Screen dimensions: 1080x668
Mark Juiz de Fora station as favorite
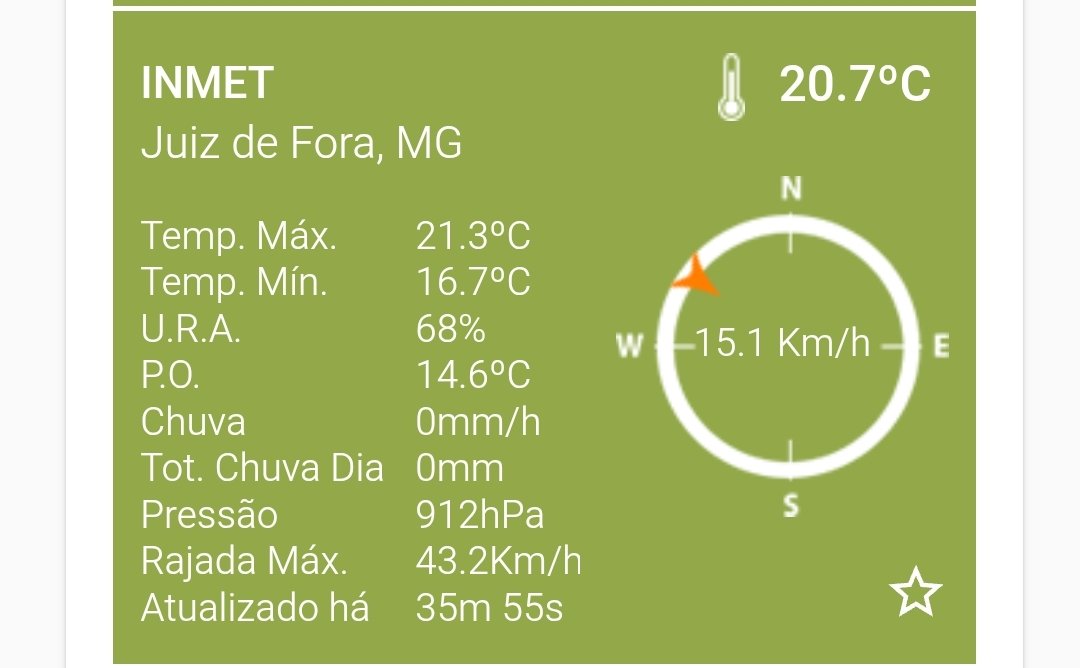915,594
